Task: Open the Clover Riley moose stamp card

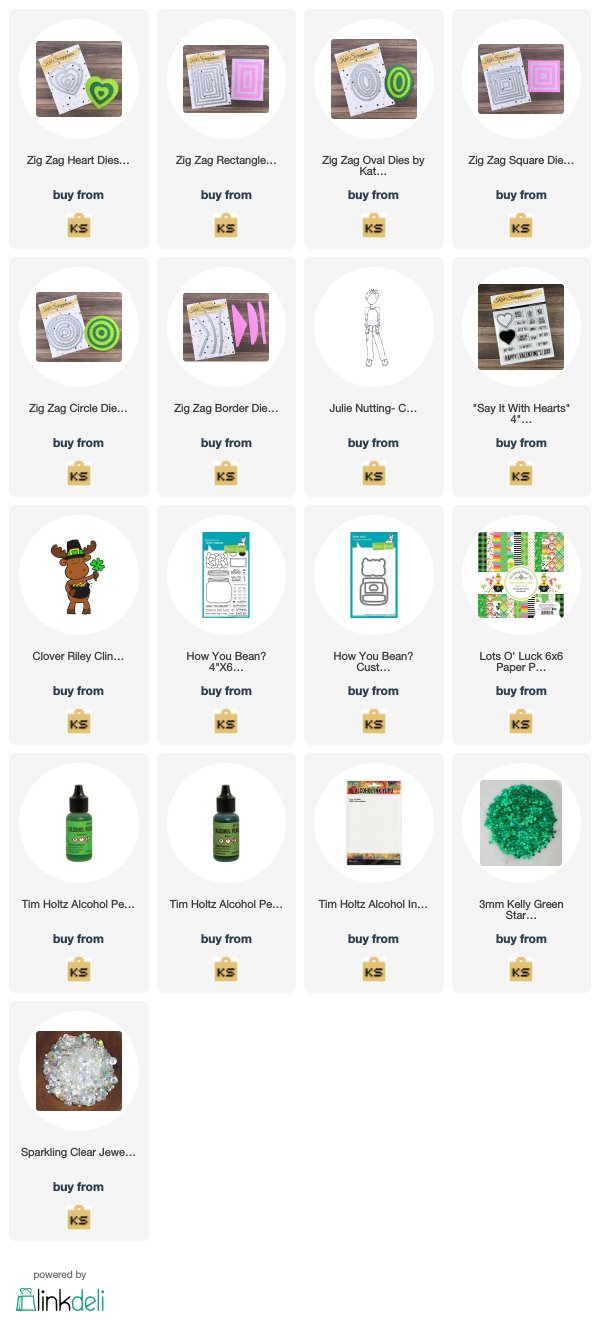Action: (79, 625)
